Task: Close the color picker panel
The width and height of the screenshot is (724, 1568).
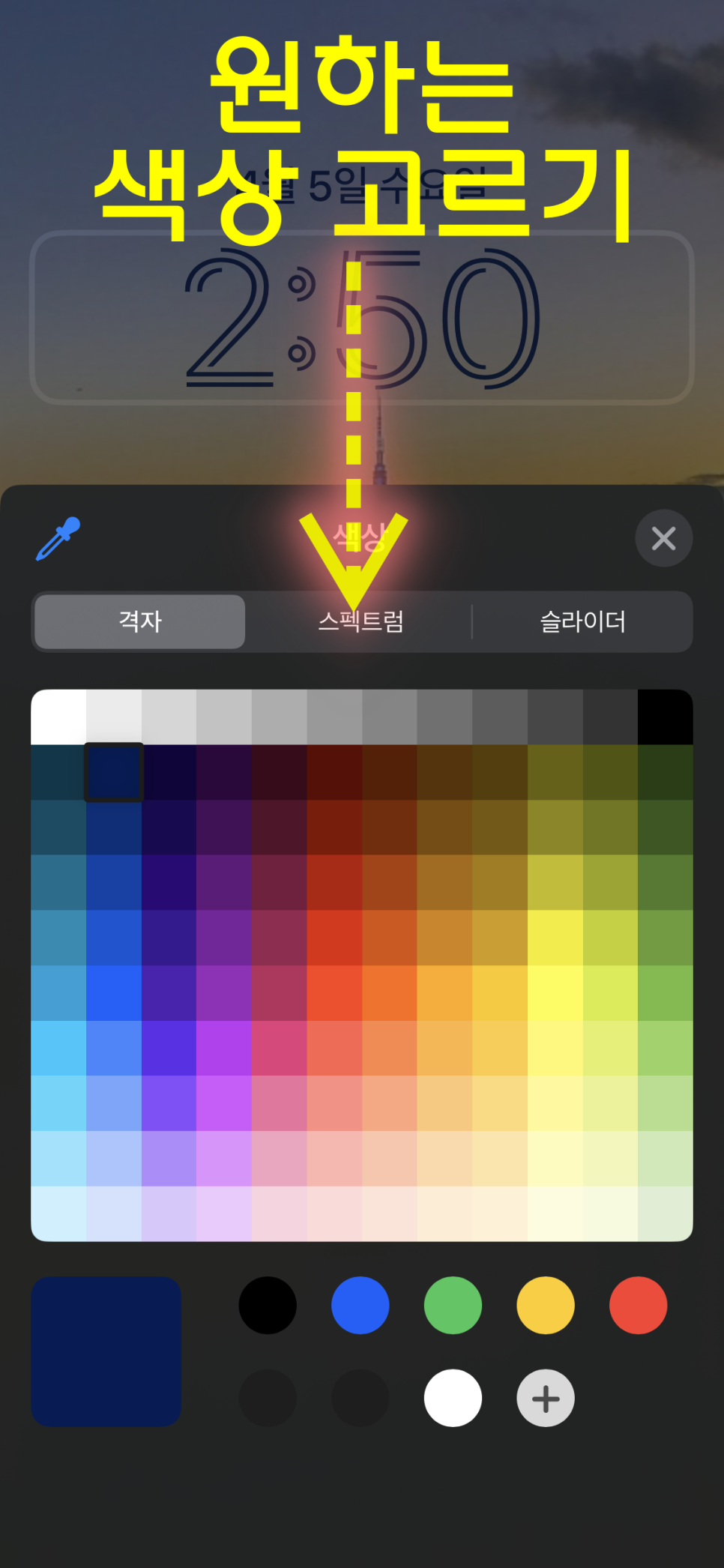Action: pyautogui.click(x=663, y=538)
